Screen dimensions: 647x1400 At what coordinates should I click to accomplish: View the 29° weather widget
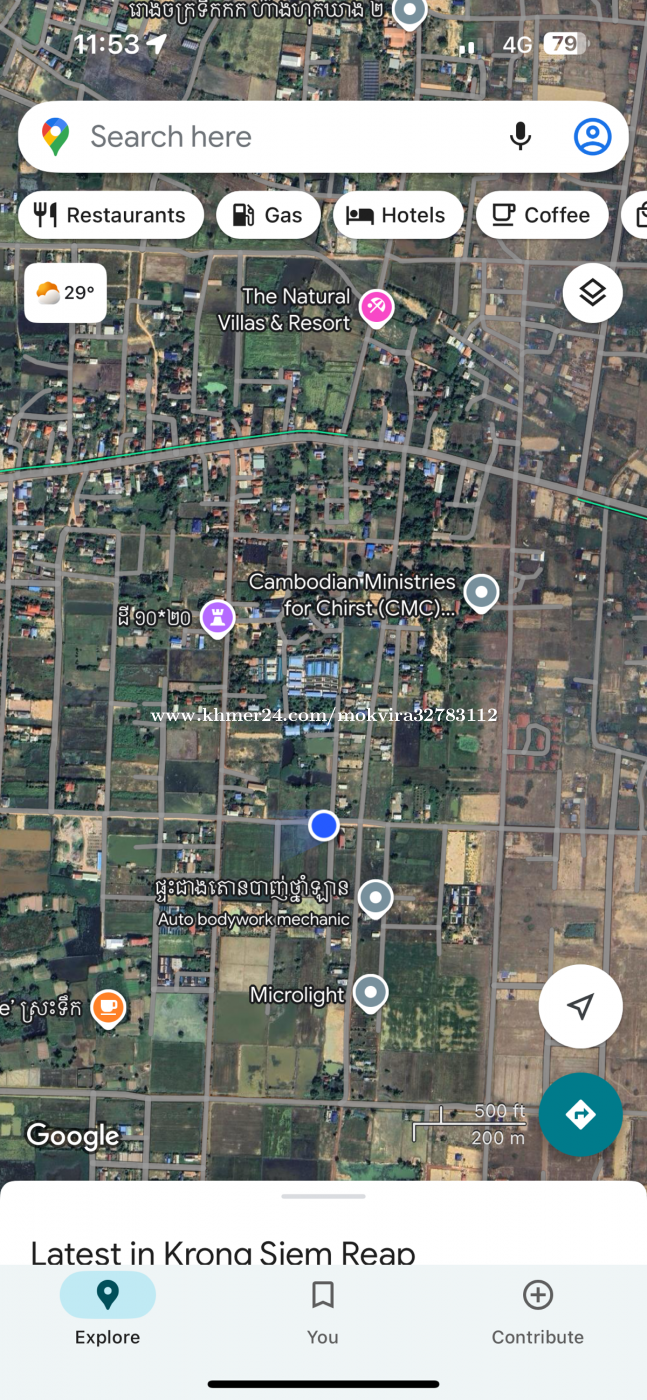[65, 293]
